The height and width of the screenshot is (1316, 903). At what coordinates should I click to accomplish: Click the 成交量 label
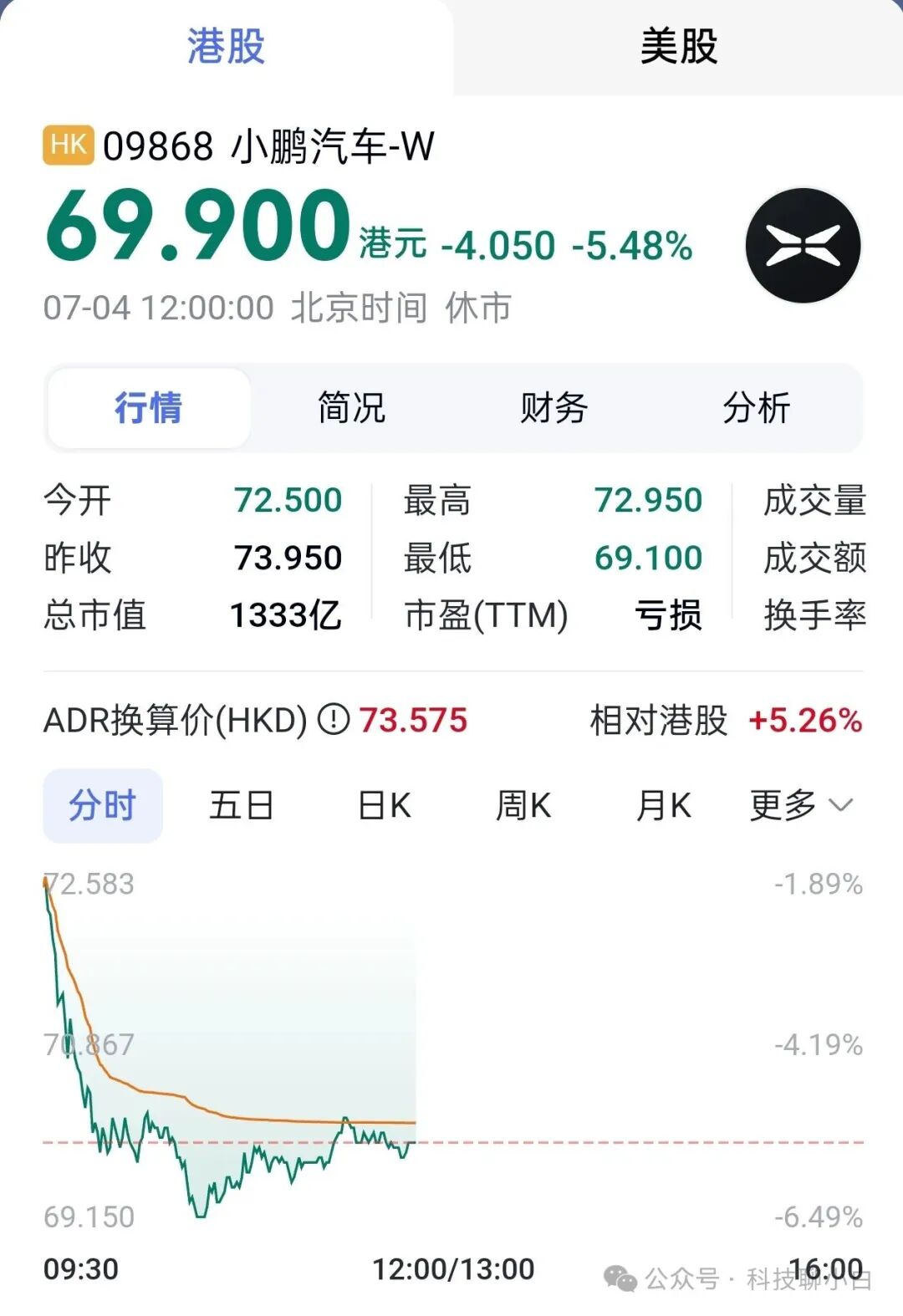tap(816, 501)
